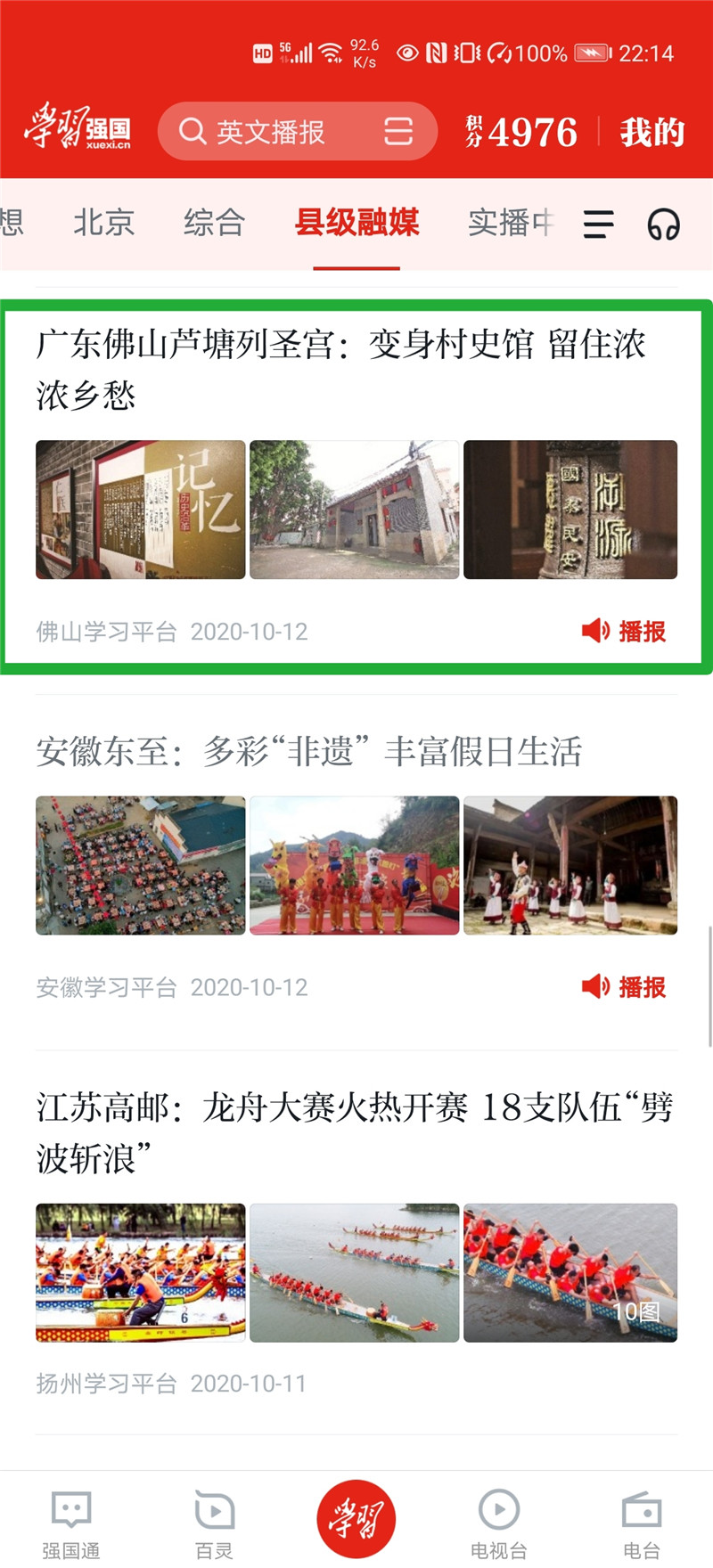Open the headphones audio icon
The width and height of the screenshot is (713, 1568).
(663, 224)
